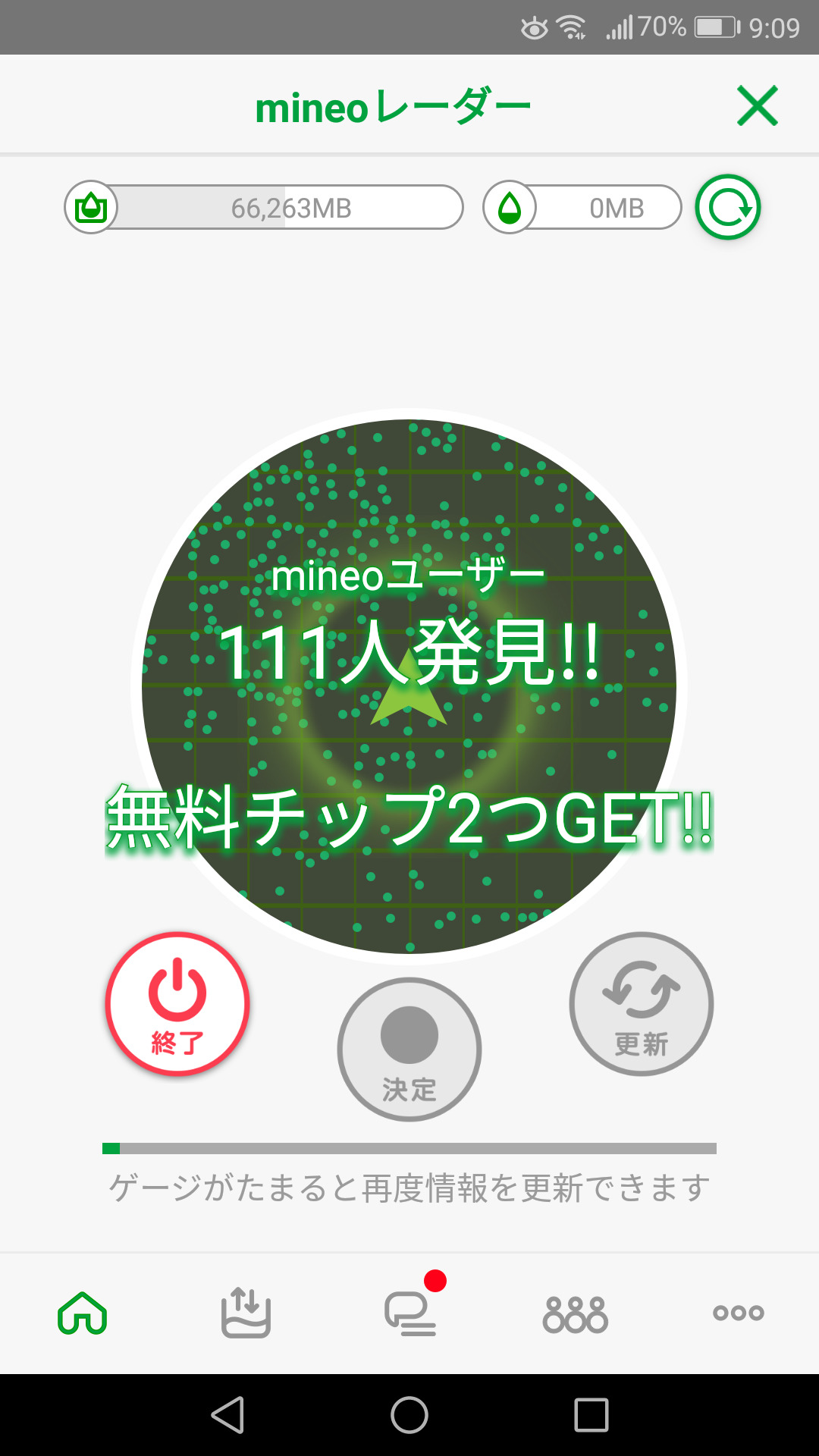Screen dimensions: 819x1456
Task: Tap the 更新 update button
Action: 642,1003
